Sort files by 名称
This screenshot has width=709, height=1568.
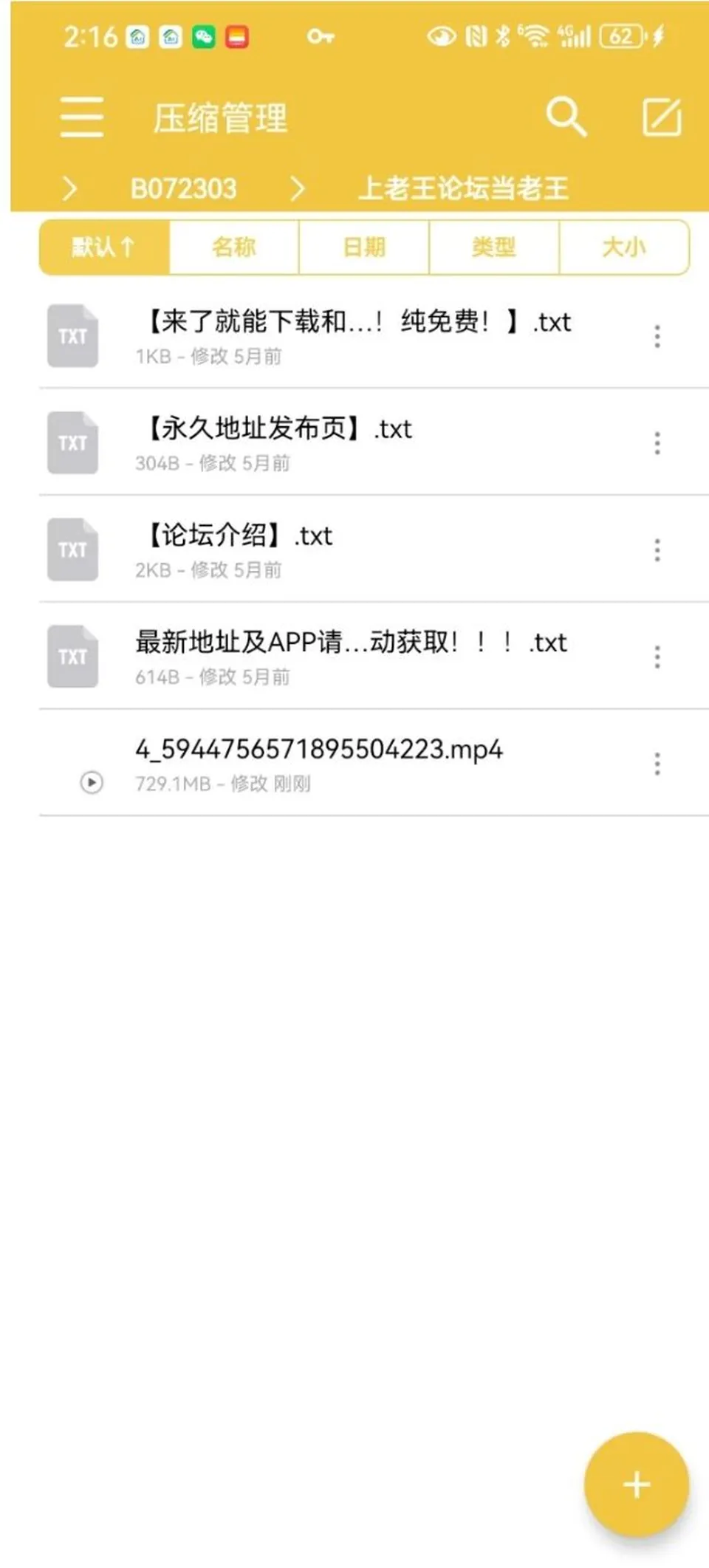tap(234, 247)
